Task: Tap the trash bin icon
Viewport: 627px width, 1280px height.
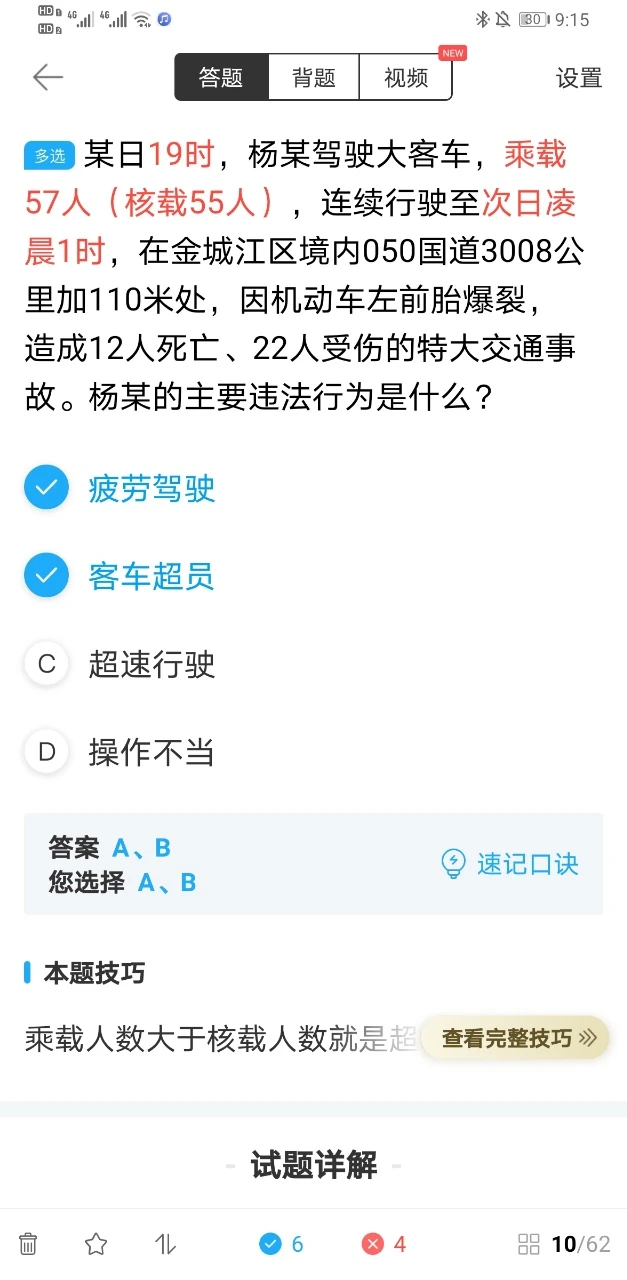Action: pyautogui.click(x=28, y=1244)
